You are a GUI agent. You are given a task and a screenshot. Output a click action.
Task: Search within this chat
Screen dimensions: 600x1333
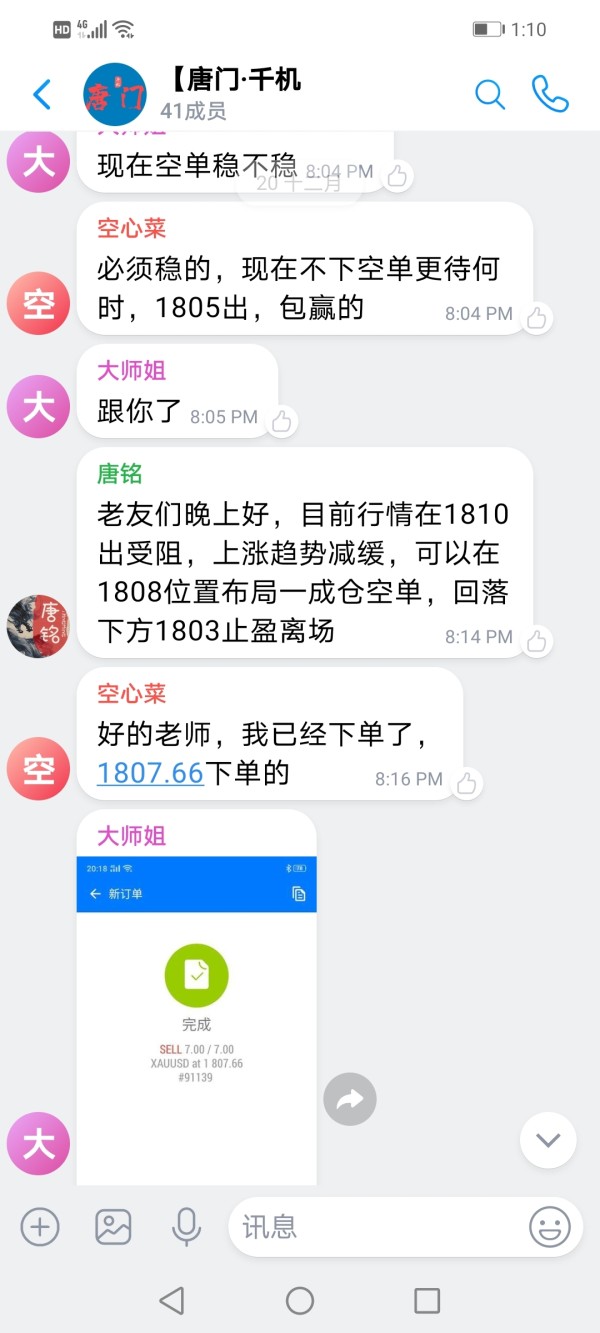[x=489, y=95]
